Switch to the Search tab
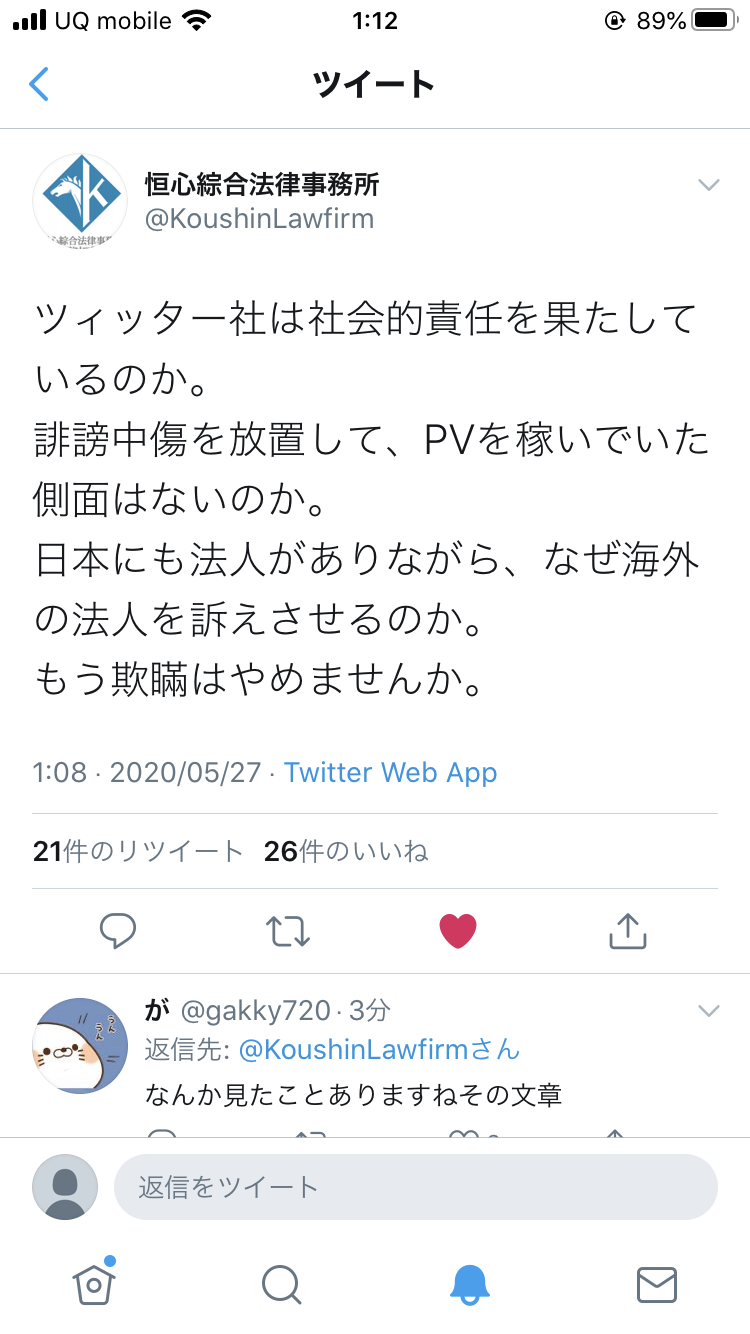This screenshot has height=1334, width=750. coord(281,1283)
